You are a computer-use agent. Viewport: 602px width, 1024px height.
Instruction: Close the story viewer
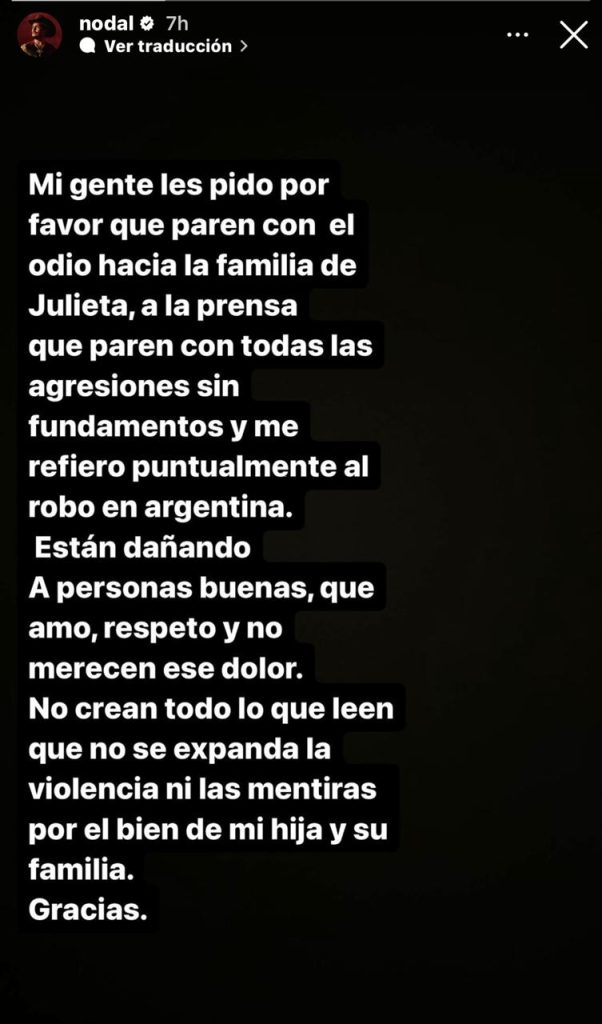[x=573, y=35]
